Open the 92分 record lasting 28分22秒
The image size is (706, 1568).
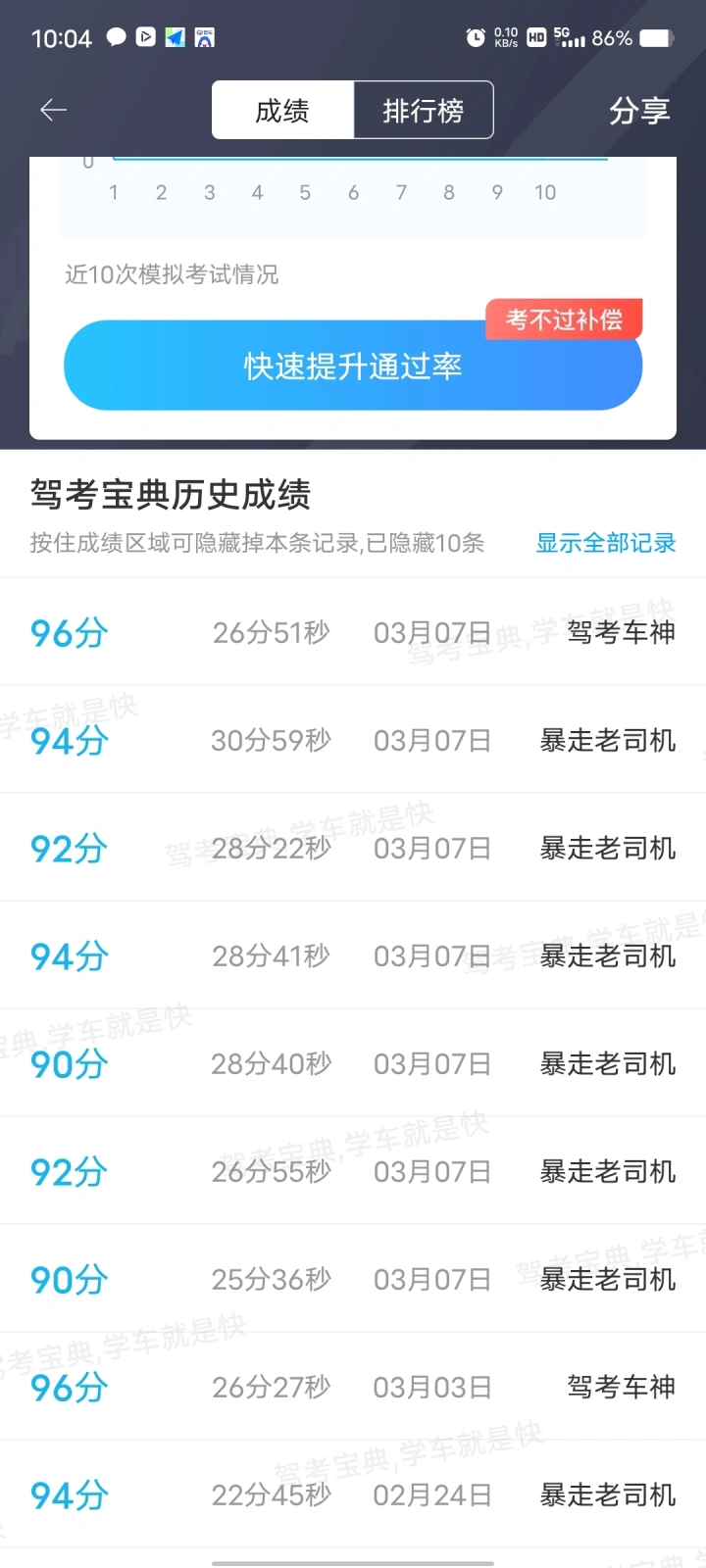tap(353, 848)
